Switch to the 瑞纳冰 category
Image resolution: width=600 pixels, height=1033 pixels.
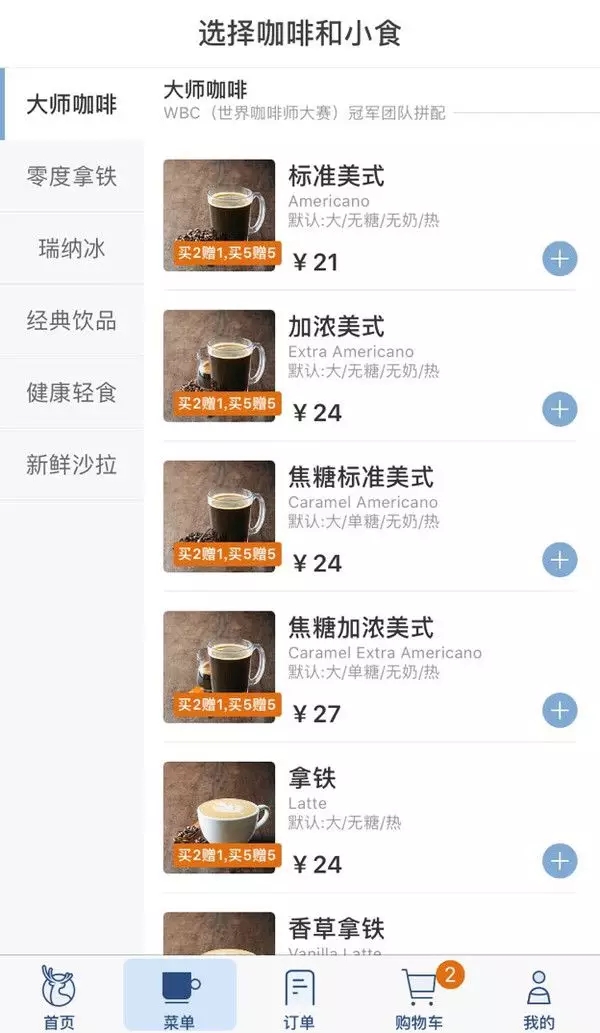[72, 248]
